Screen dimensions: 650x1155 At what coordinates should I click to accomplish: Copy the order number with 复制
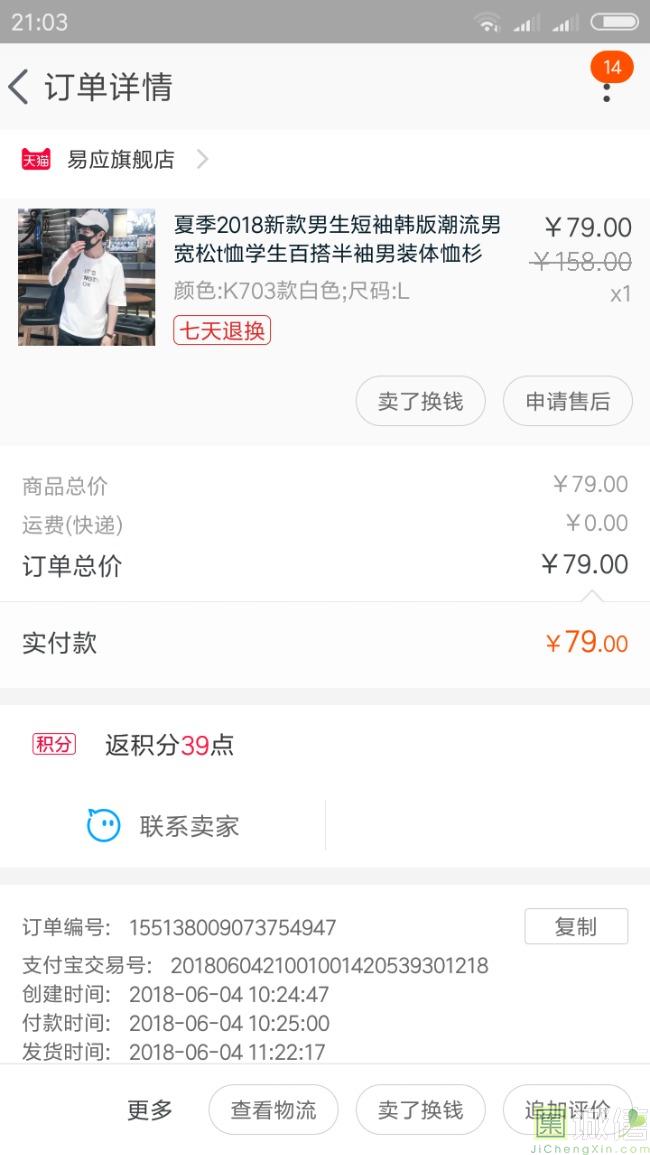click(576, 926)
